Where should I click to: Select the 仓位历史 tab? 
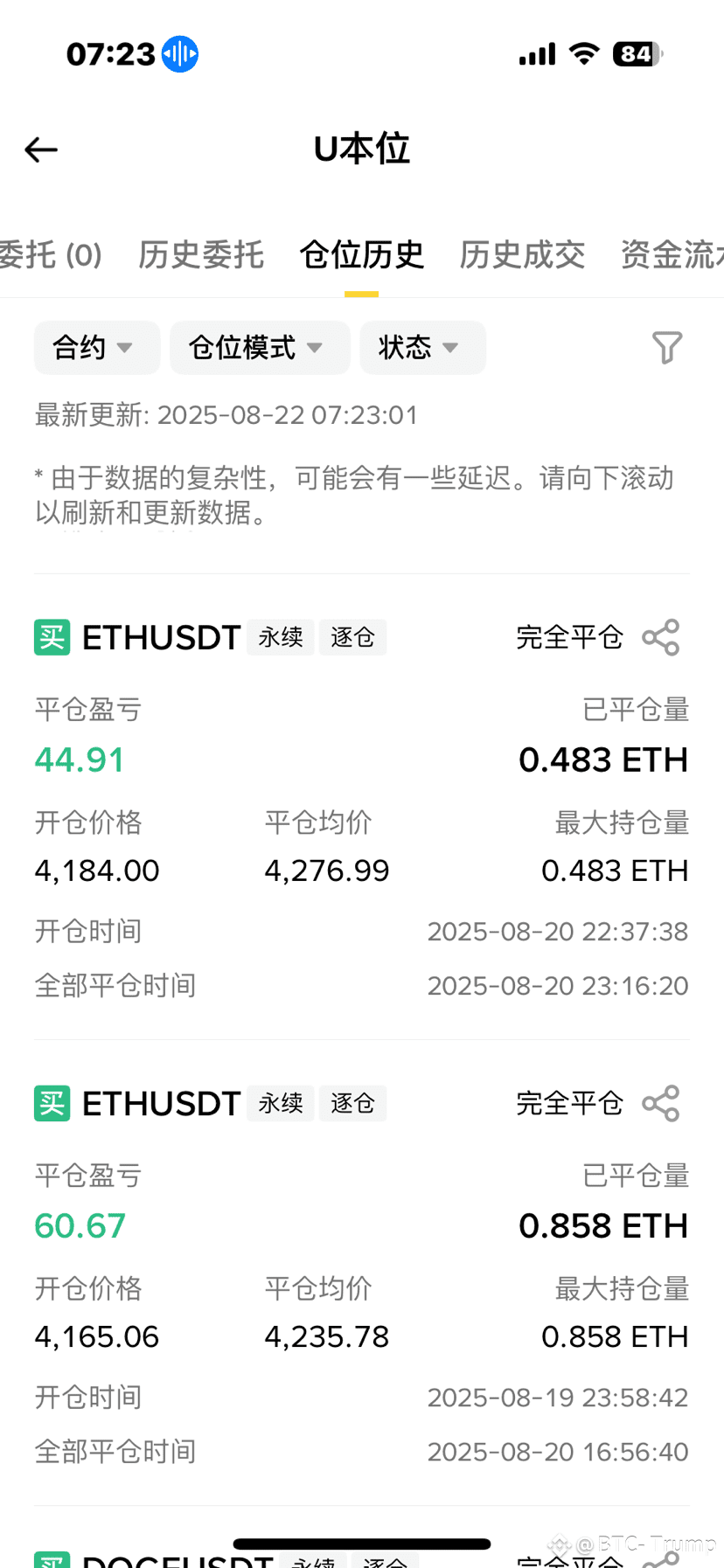pos(361,255)
